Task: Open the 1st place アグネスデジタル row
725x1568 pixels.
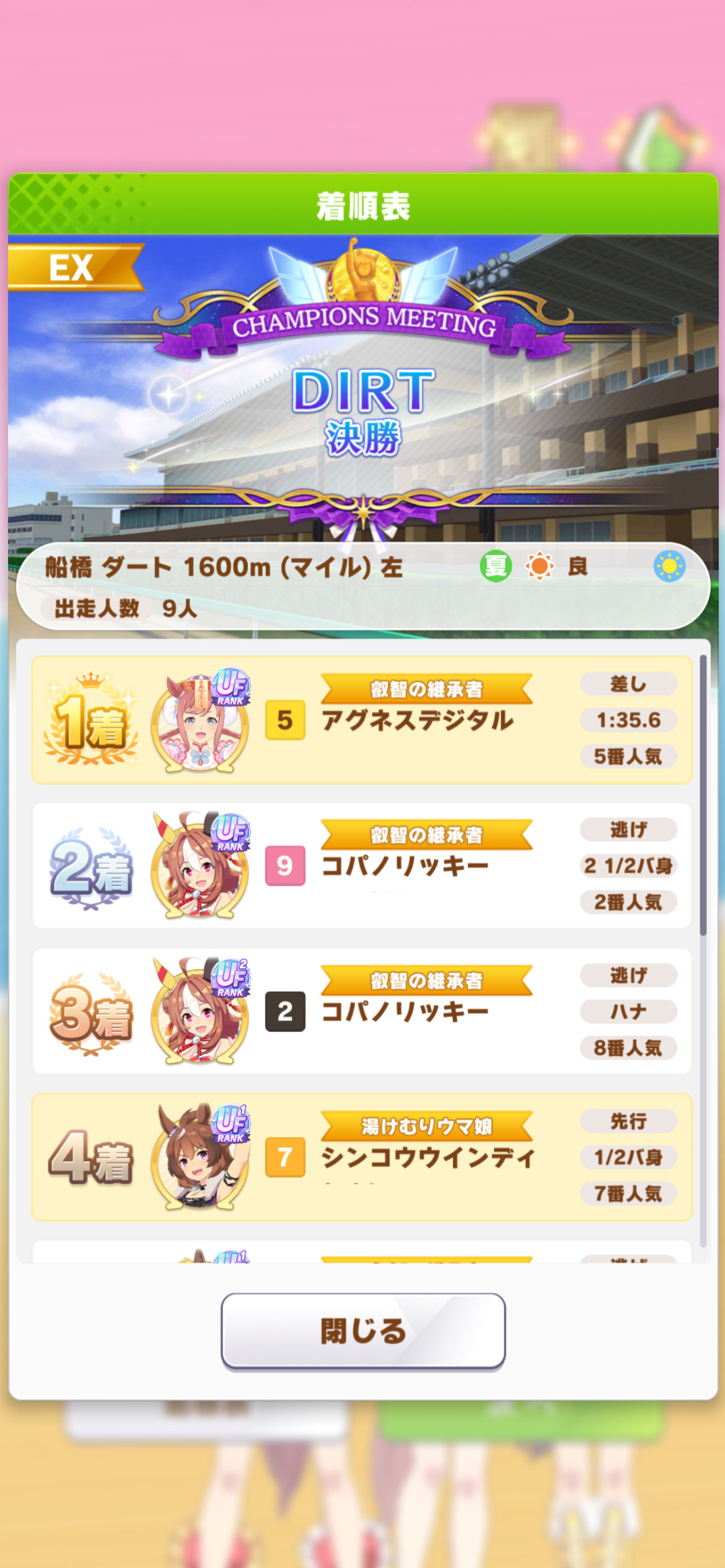Action: pyautogui.click(x=362, y=720)
